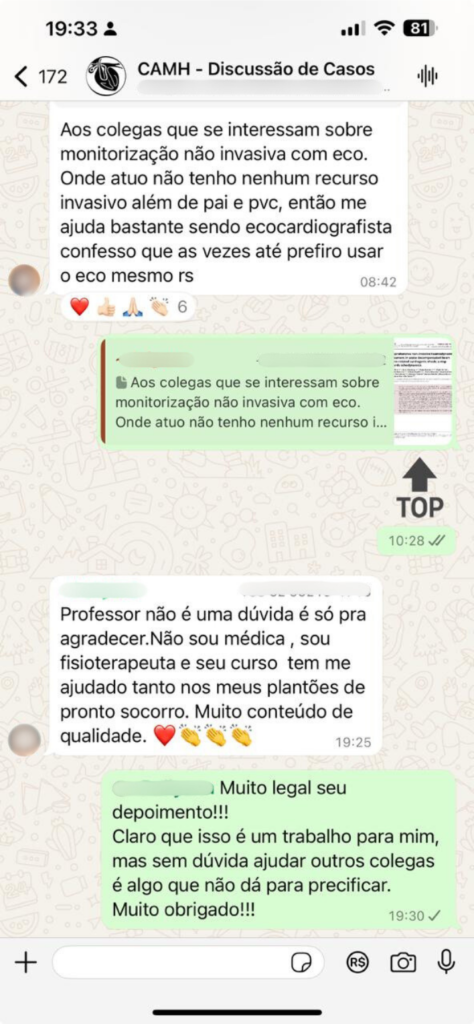Record a voice message with the microphone
Image resolution: width=474 pixels, height=1024 pixels.
click(446, 961)
